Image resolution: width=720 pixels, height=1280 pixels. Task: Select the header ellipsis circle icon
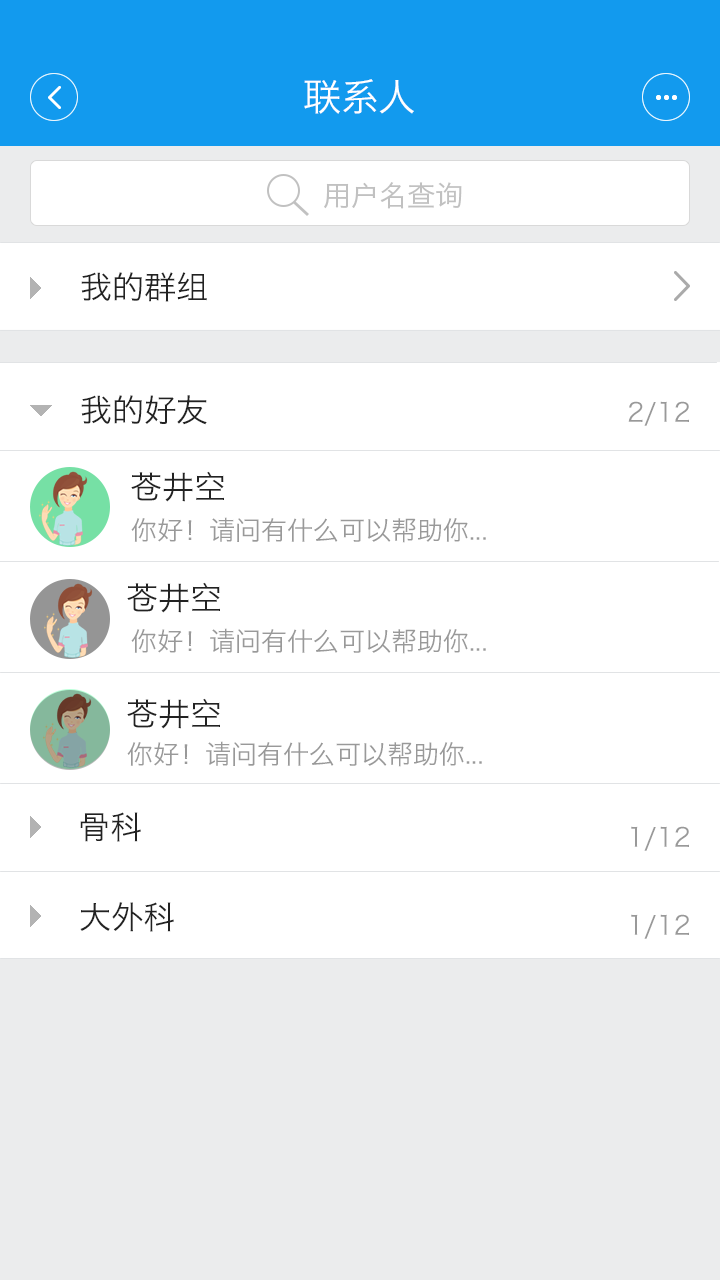tap(666, 97)
